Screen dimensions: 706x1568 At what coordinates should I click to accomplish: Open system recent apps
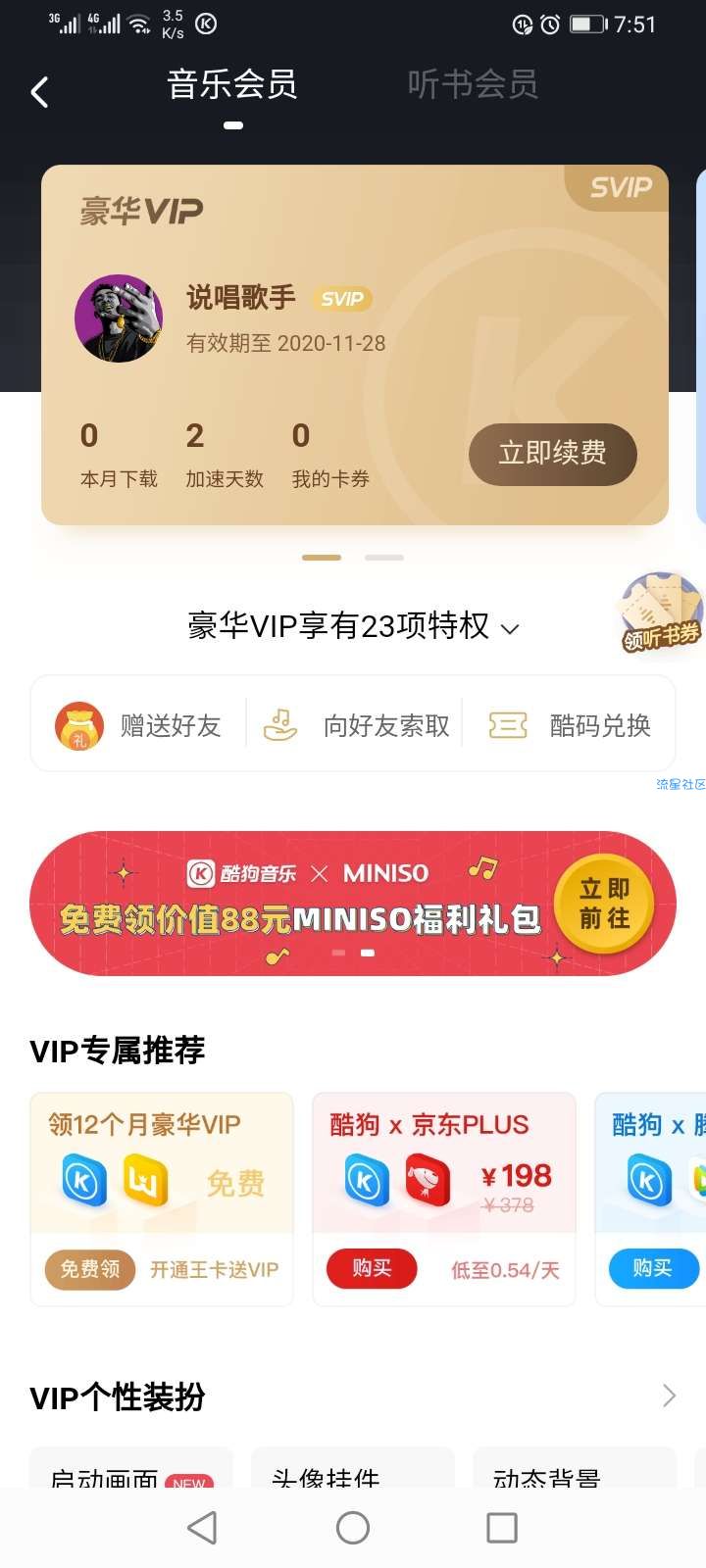[x=502, y=1527]
